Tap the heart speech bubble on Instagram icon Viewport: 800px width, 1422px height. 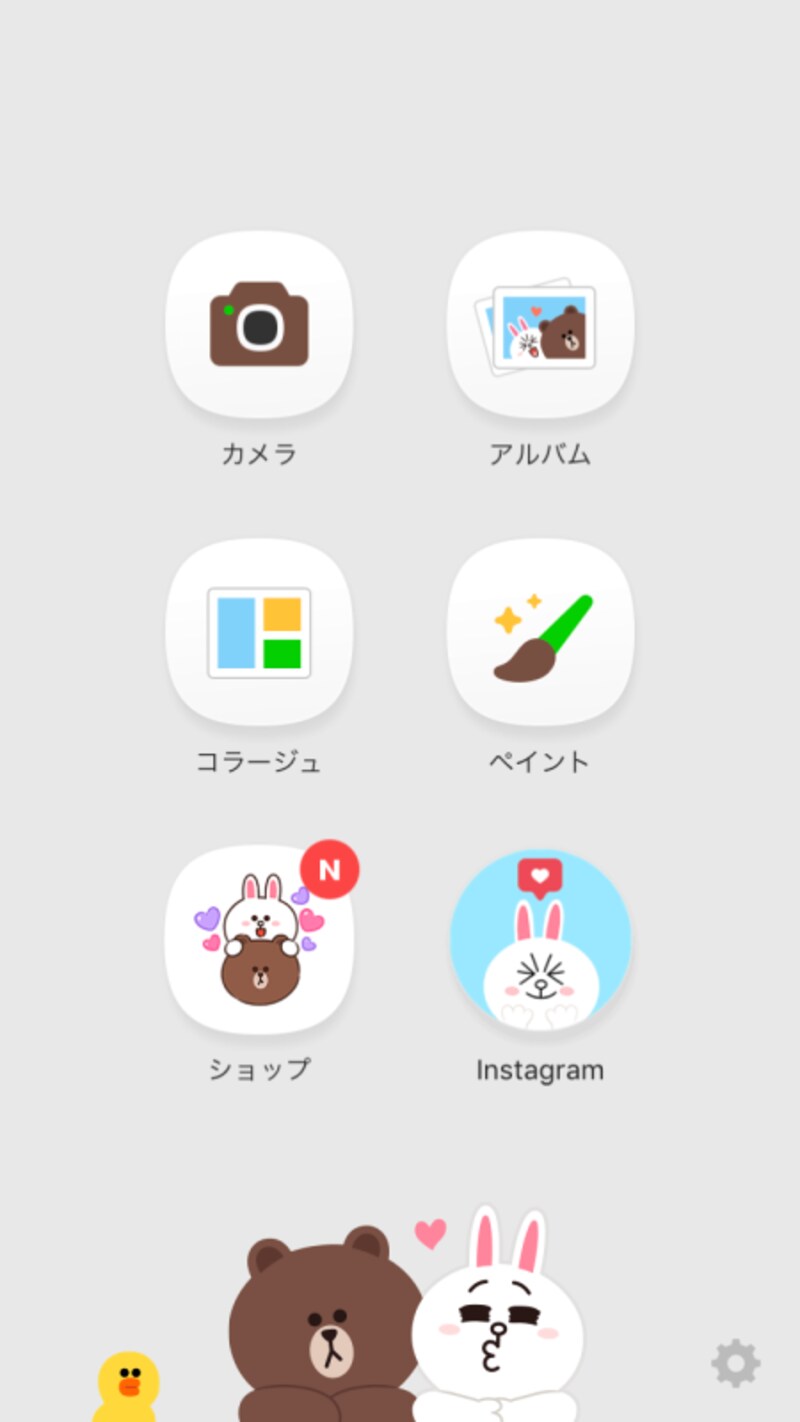tap(538, 873)
